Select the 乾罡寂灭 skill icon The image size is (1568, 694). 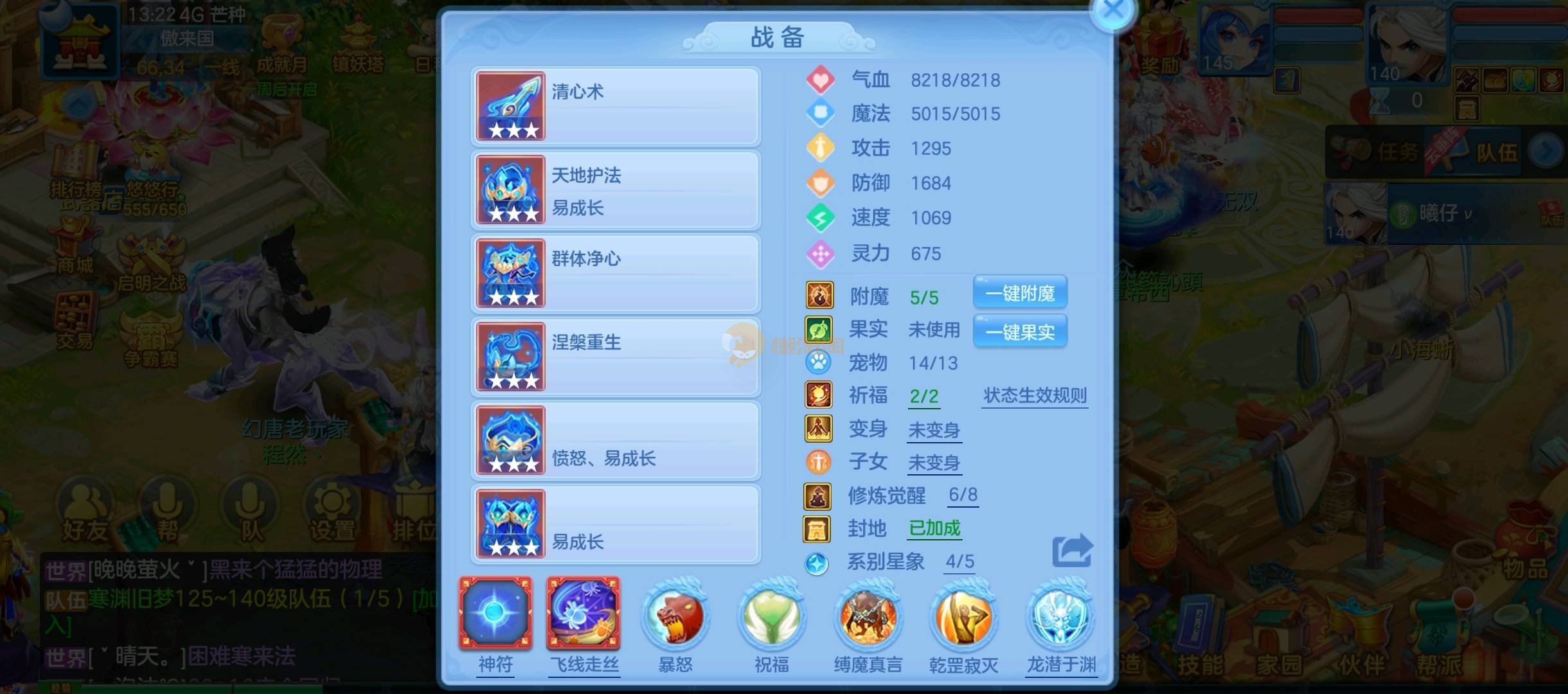(x=963, y=617)
